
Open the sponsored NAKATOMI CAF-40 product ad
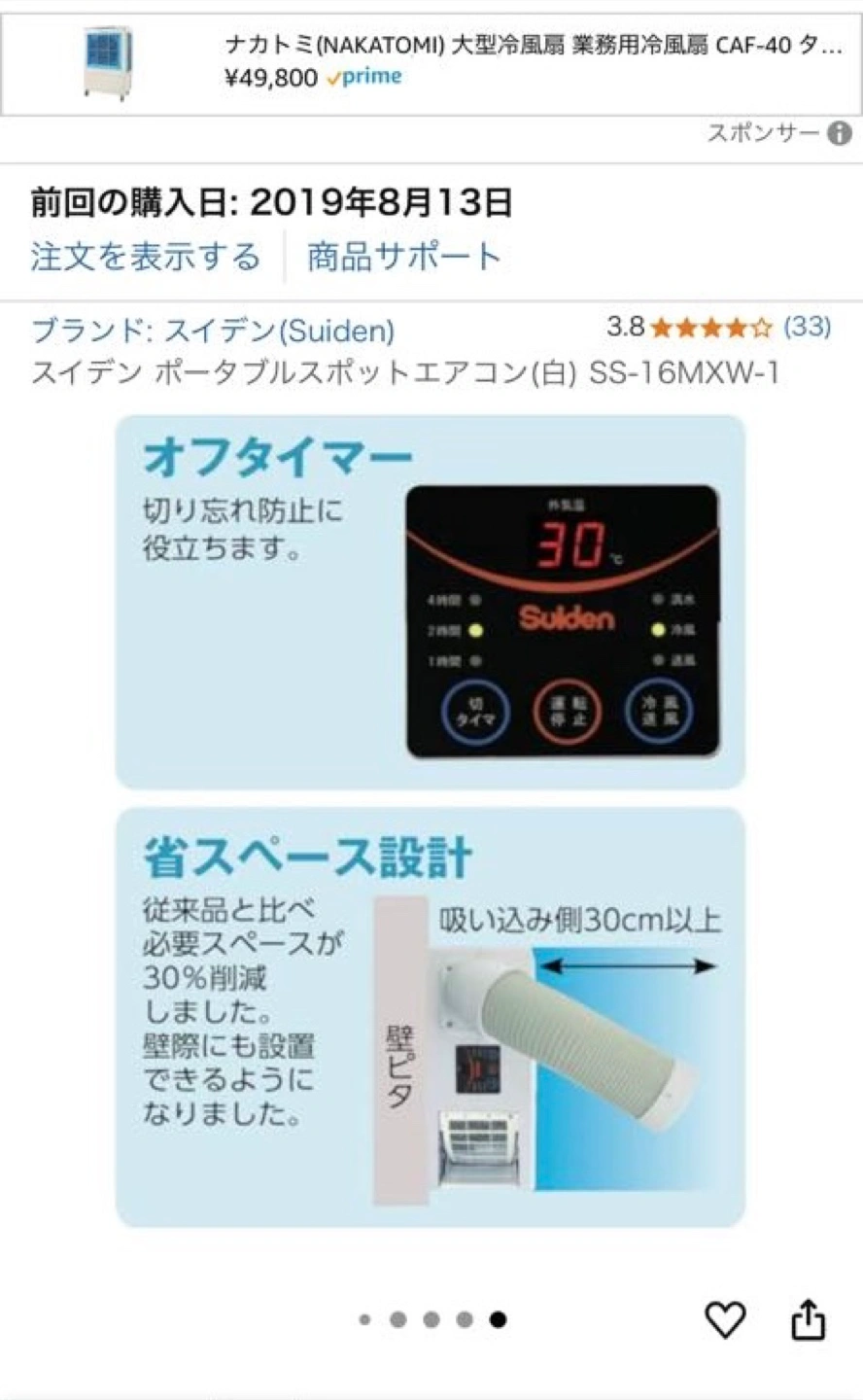coord(431,58)
